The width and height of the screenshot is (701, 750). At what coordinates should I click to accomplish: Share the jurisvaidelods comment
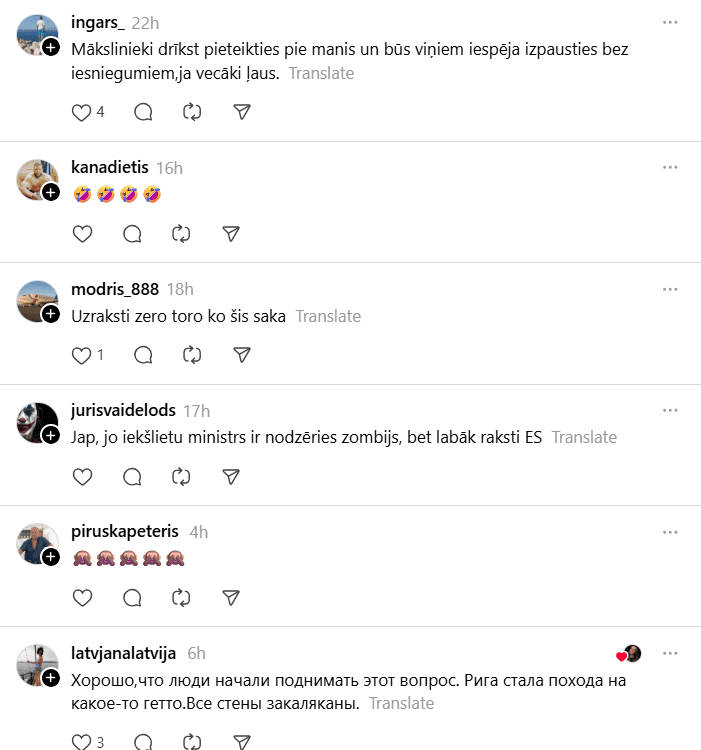tap(231, 476)
